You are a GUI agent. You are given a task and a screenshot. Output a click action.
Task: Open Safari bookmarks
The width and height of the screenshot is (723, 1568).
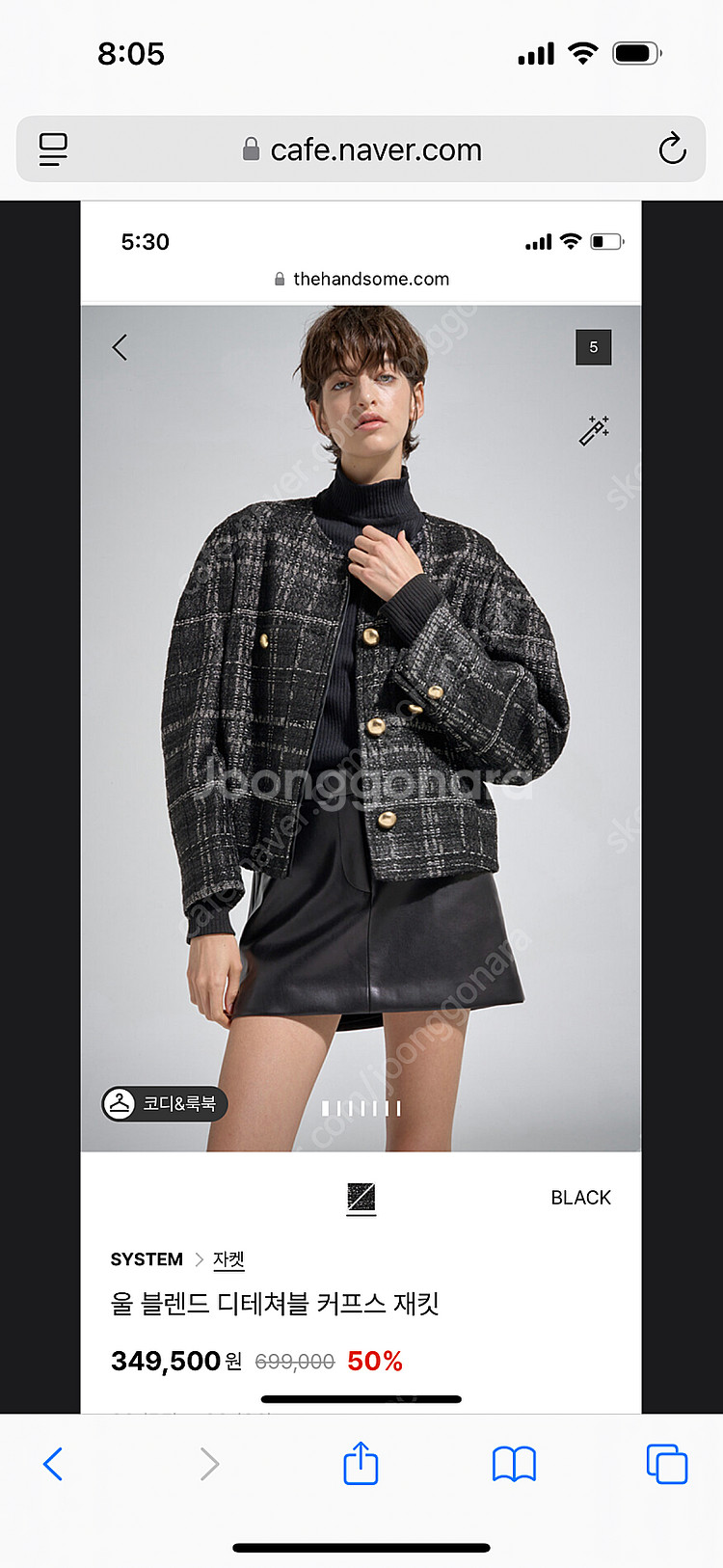click(514, 1464)
